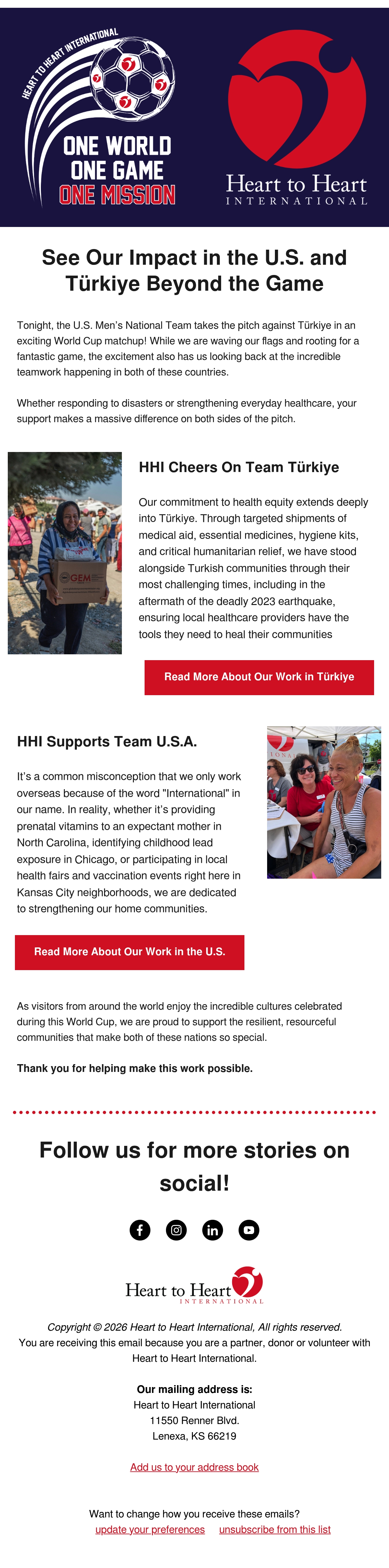Tap Add us to your address book
This screenshot has height=1568, width=389.
click(194, 1467)
